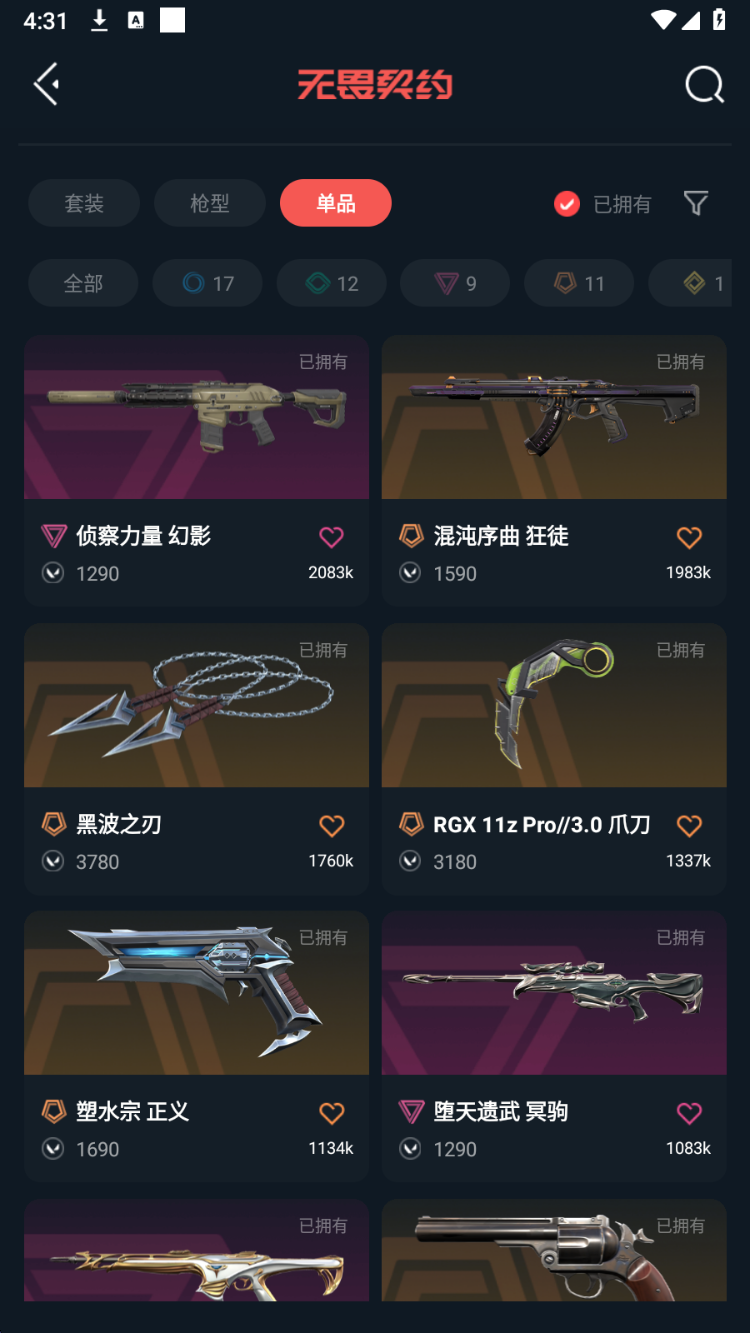The width and height of the screenshot is (750, 1333).
Task: Select the 单品 tab
Action: pyautogui.click(x=336, y=204)
